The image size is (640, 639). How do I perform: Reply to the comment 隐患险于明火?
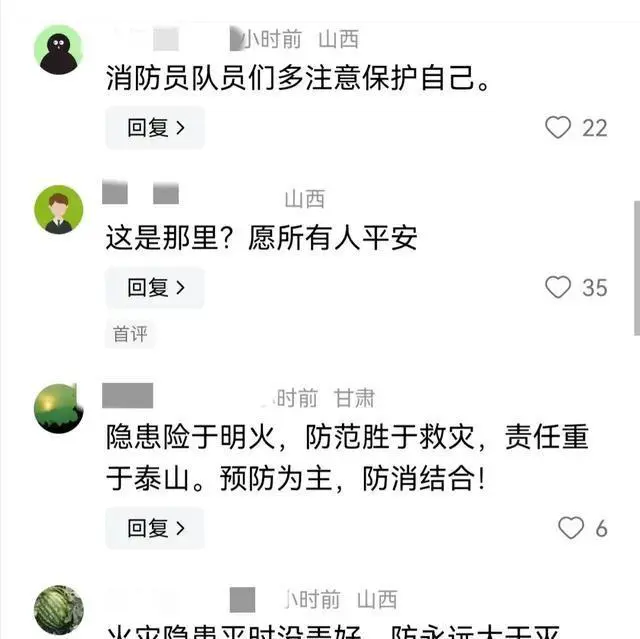tap(155, 528)
